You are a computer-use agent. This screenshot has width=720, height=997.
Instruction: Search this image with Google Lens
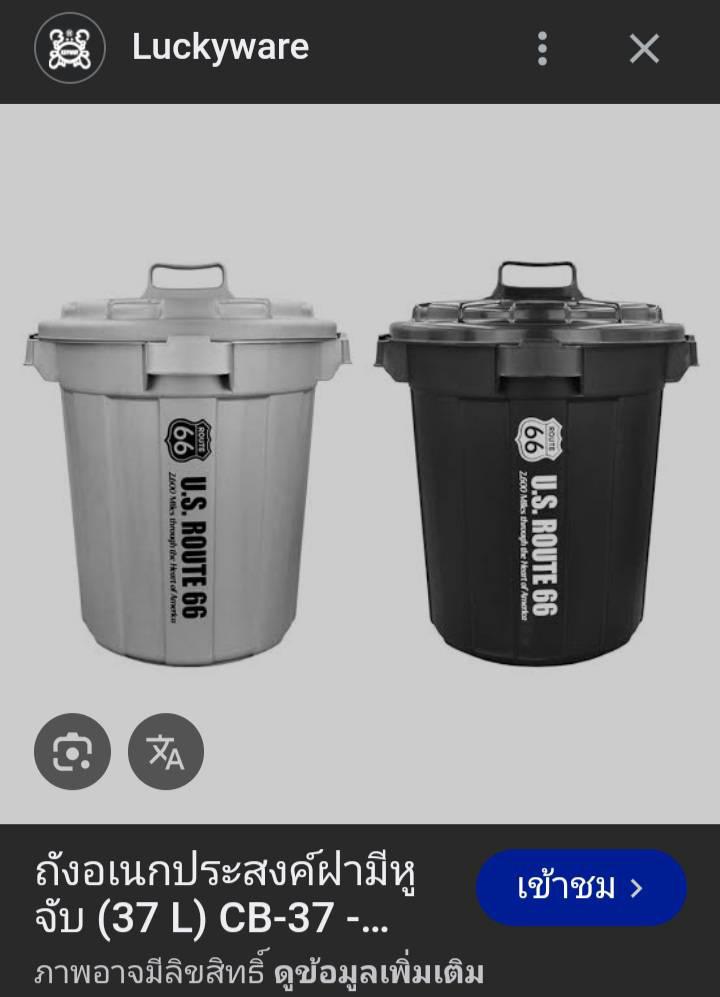(71, 751)
